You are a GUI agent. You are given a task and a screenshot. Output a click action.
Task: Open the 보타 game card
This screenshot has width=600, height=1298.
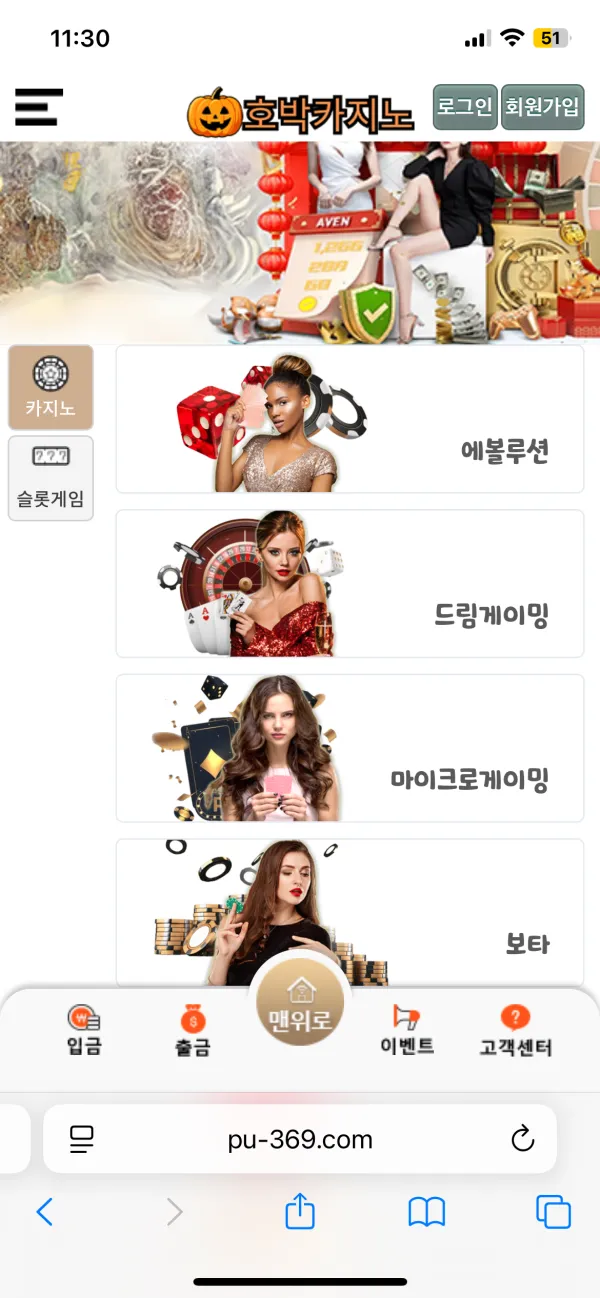pyautogui.click(x=350, y=912)
